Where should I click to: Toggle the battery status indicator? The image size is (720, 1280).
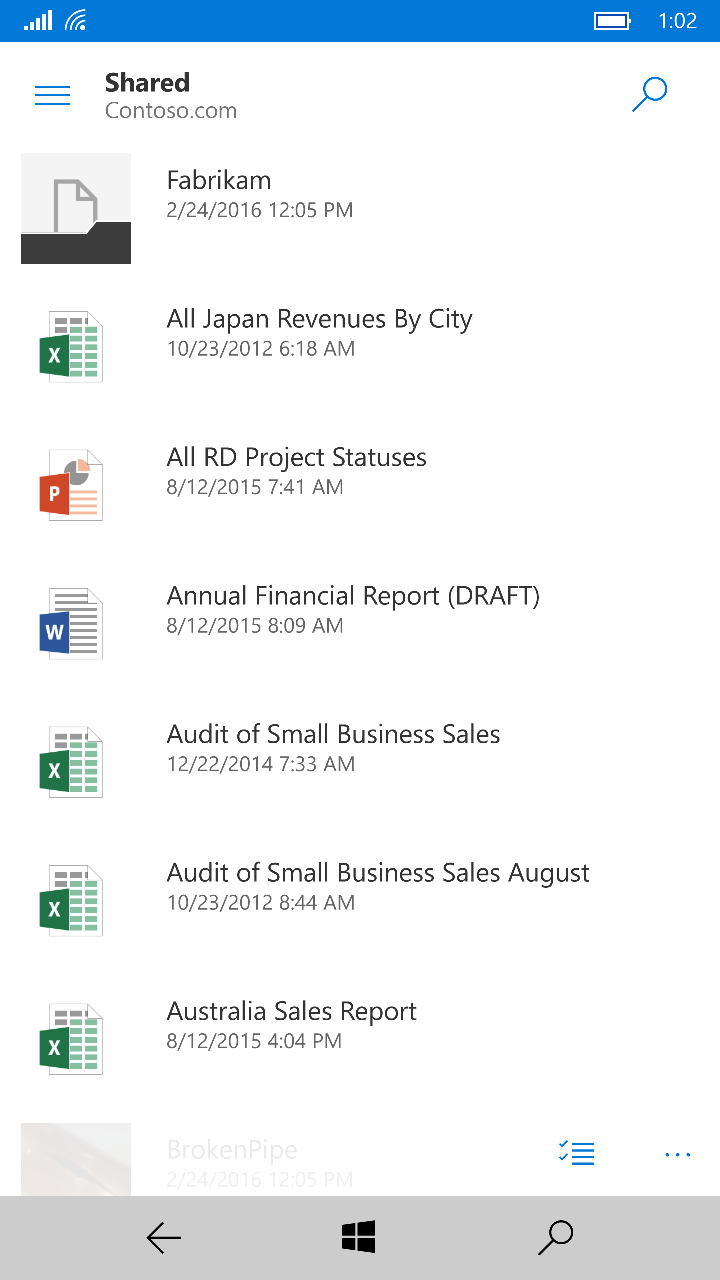(612, 20)
